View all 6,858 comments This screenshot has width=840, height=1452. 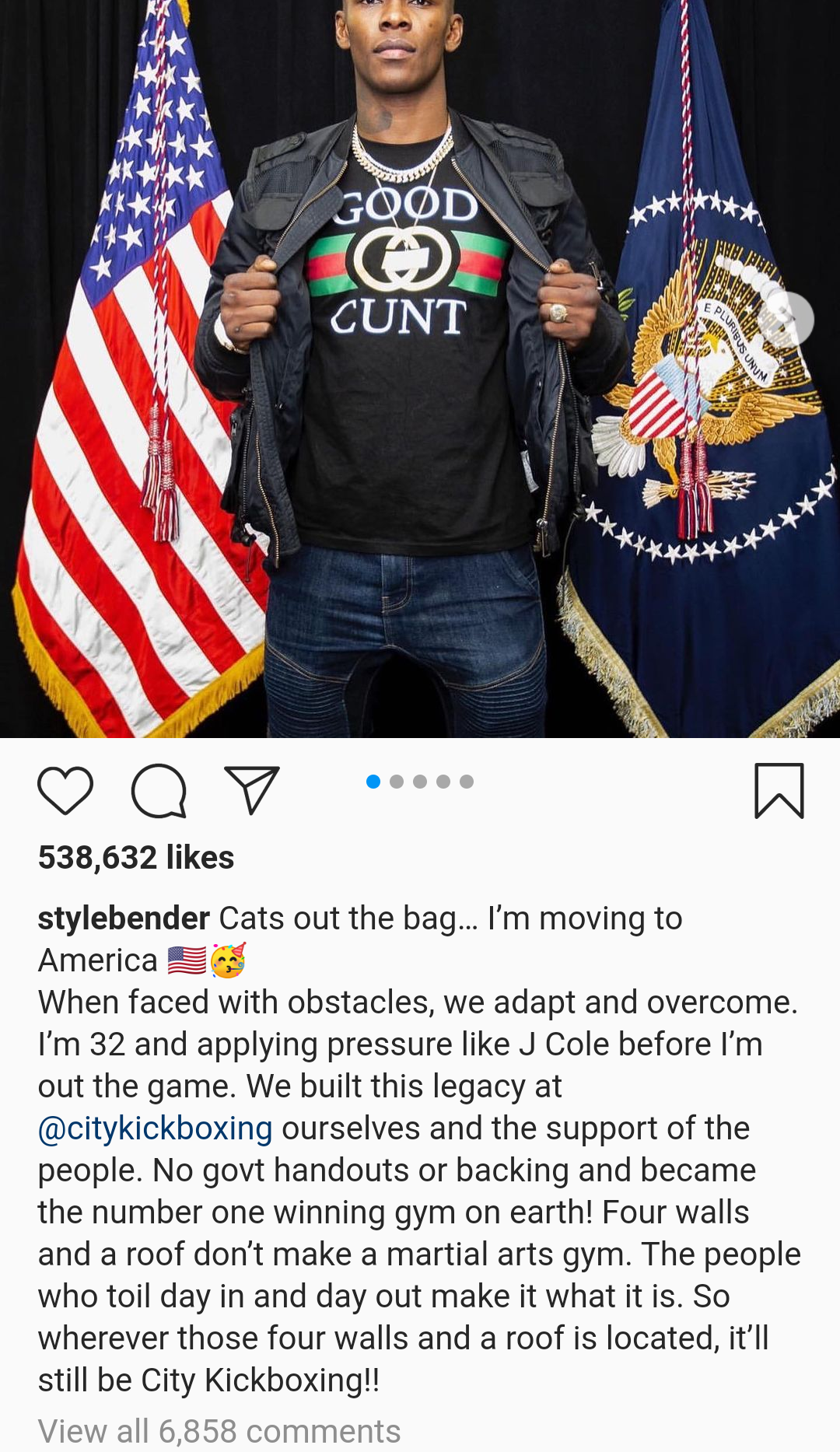tap(219, 1431)
